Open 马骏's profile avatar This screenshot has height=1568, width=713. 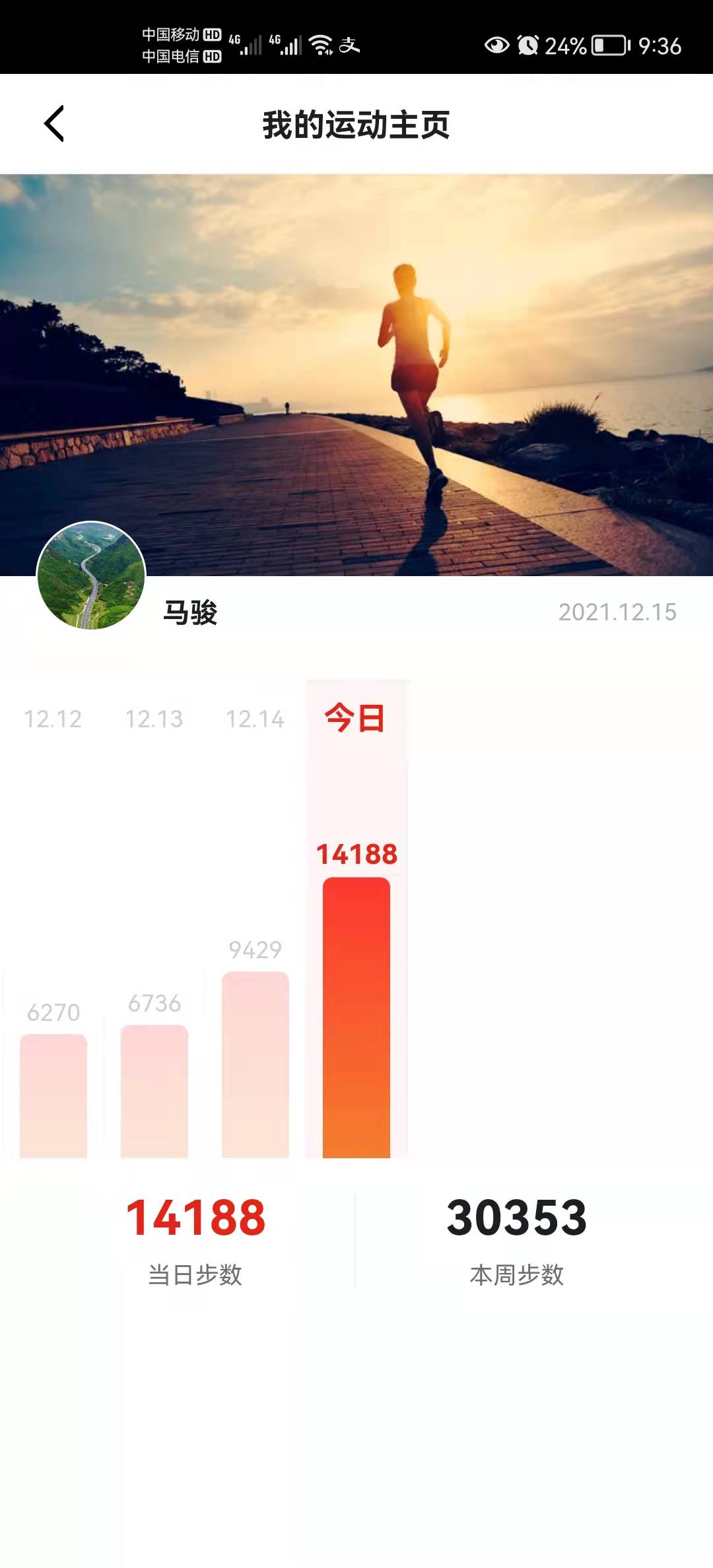coord(91,575)
